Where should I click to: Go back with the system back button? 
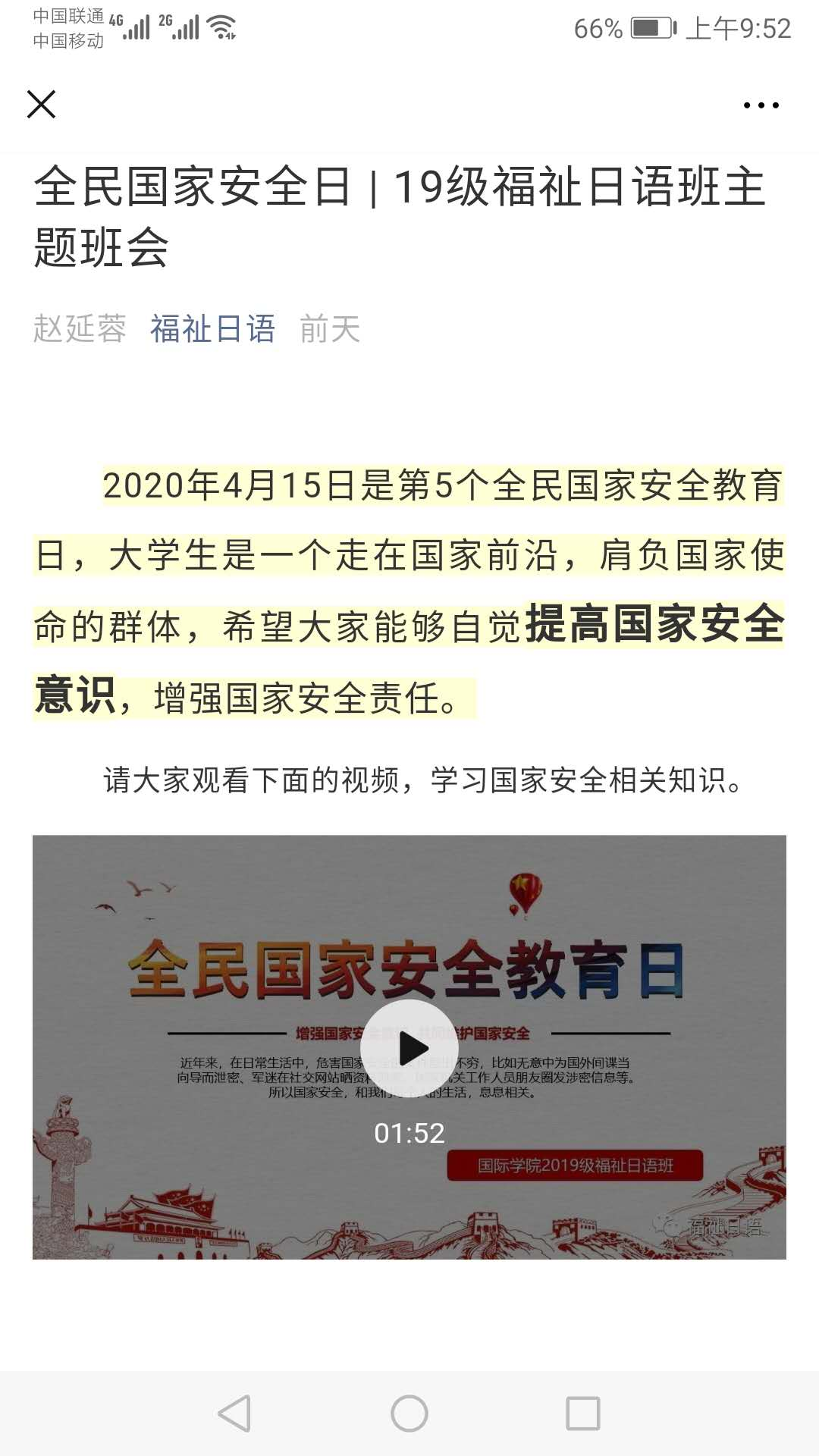click(234, 1414)
